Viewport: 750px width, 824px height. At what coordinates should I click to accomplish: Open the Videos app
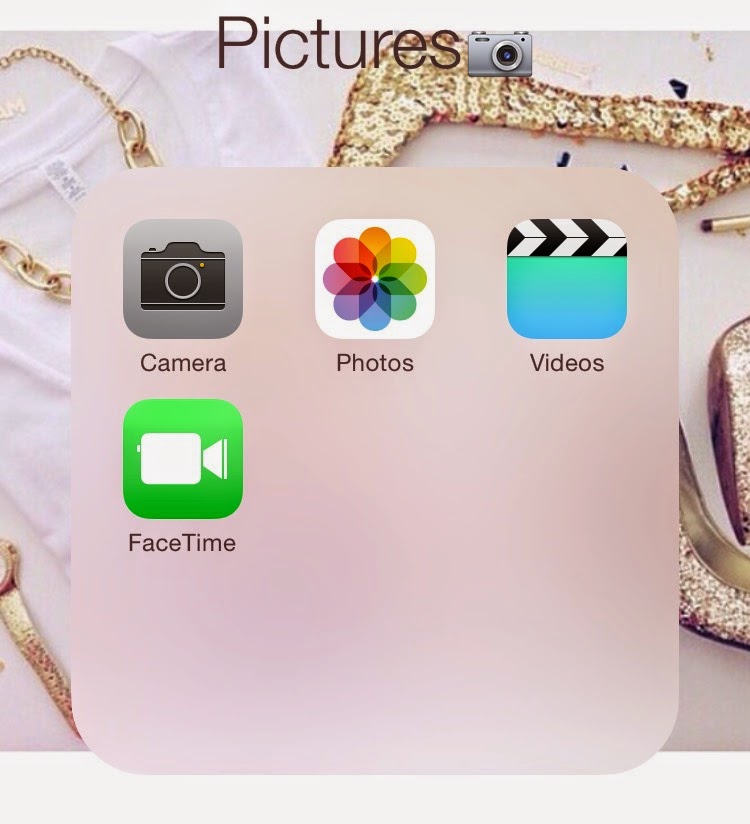pos(567,279)
